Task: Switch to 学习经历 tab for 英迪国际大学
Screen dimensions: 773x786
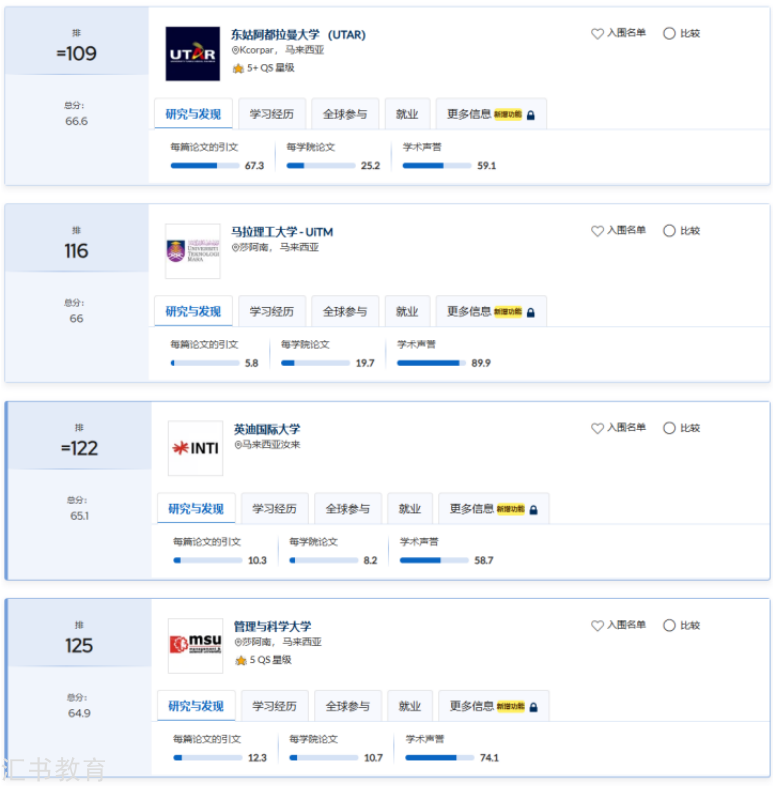Action: [x=274, y=509]
